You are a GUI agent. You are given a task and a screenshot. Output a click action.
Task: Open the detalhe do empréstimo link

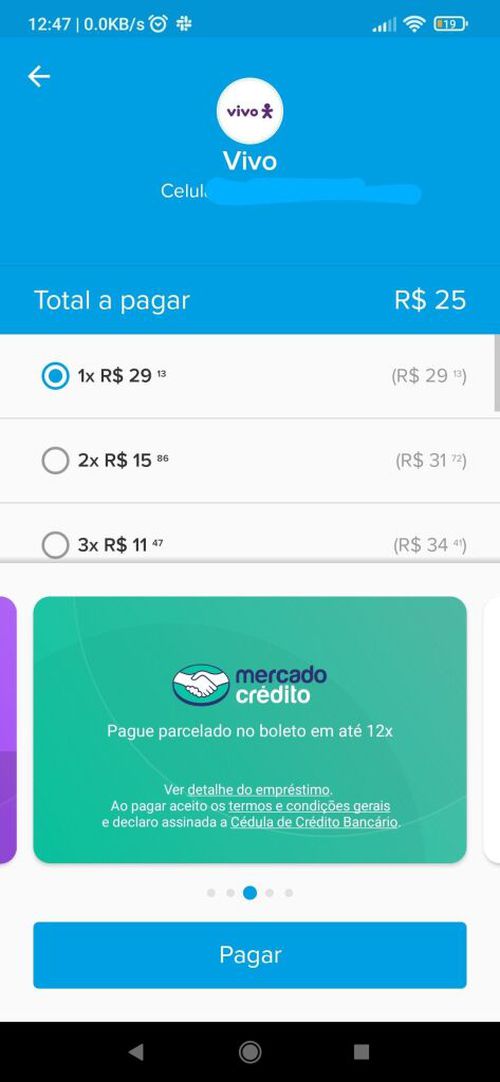coord(259,789)
